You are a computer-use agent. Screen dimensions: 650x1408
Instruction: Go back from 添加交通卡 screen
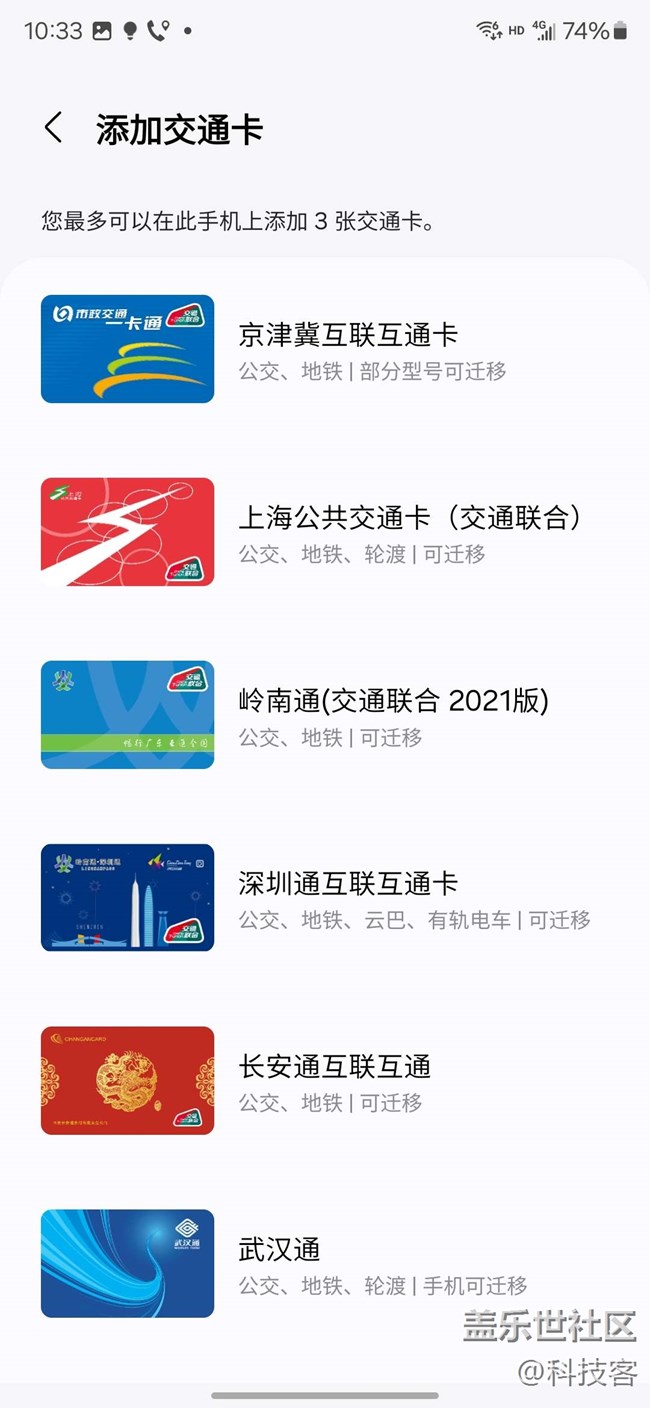click(x=54, y=128)
